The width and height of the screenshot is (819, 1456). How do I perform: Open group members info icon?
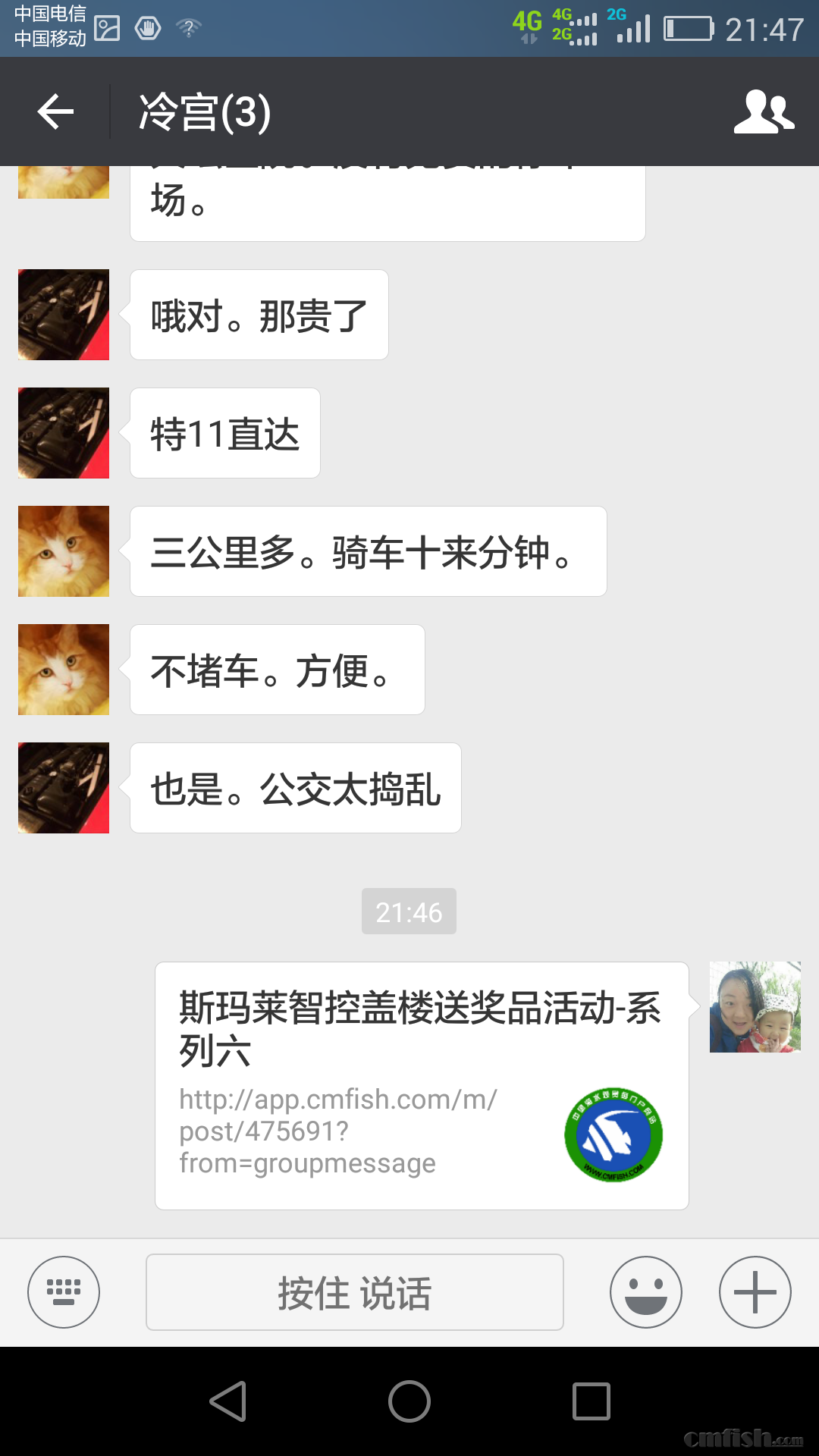(764, 112)
